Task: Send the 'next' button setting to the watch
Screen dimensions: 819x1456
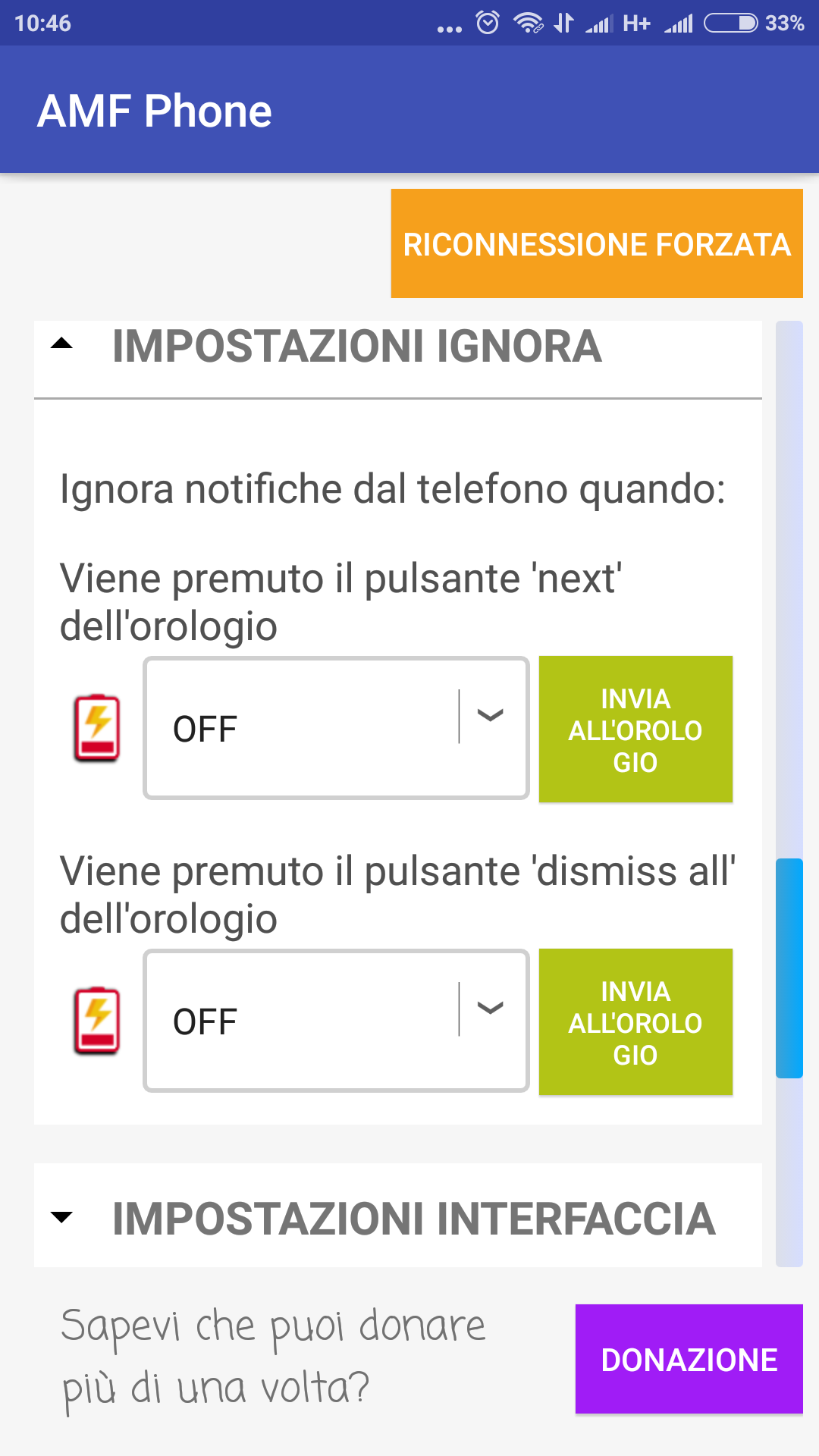Action: point(635,729)
